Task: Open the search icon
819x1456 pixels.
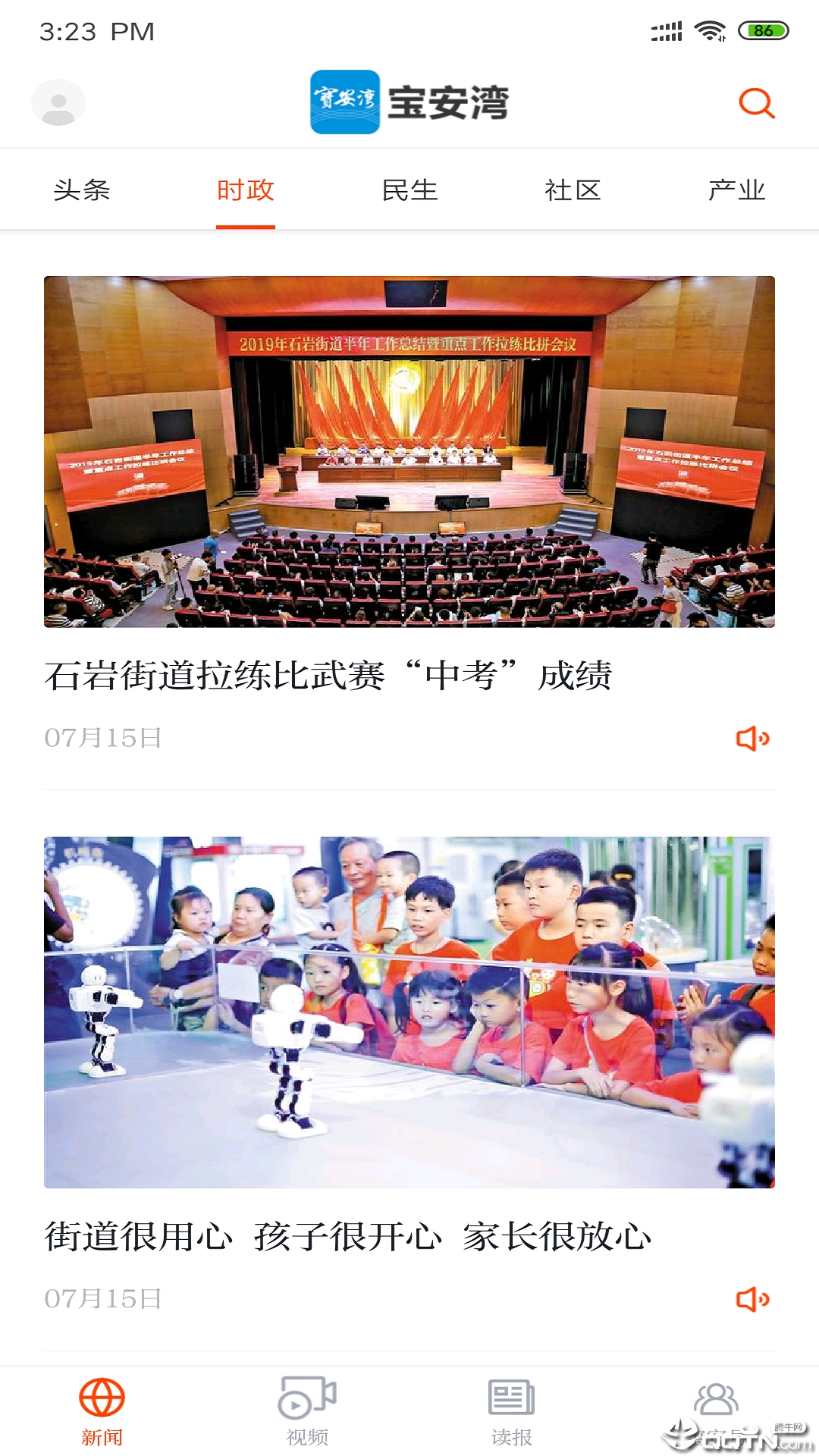Action: (756, 103)
